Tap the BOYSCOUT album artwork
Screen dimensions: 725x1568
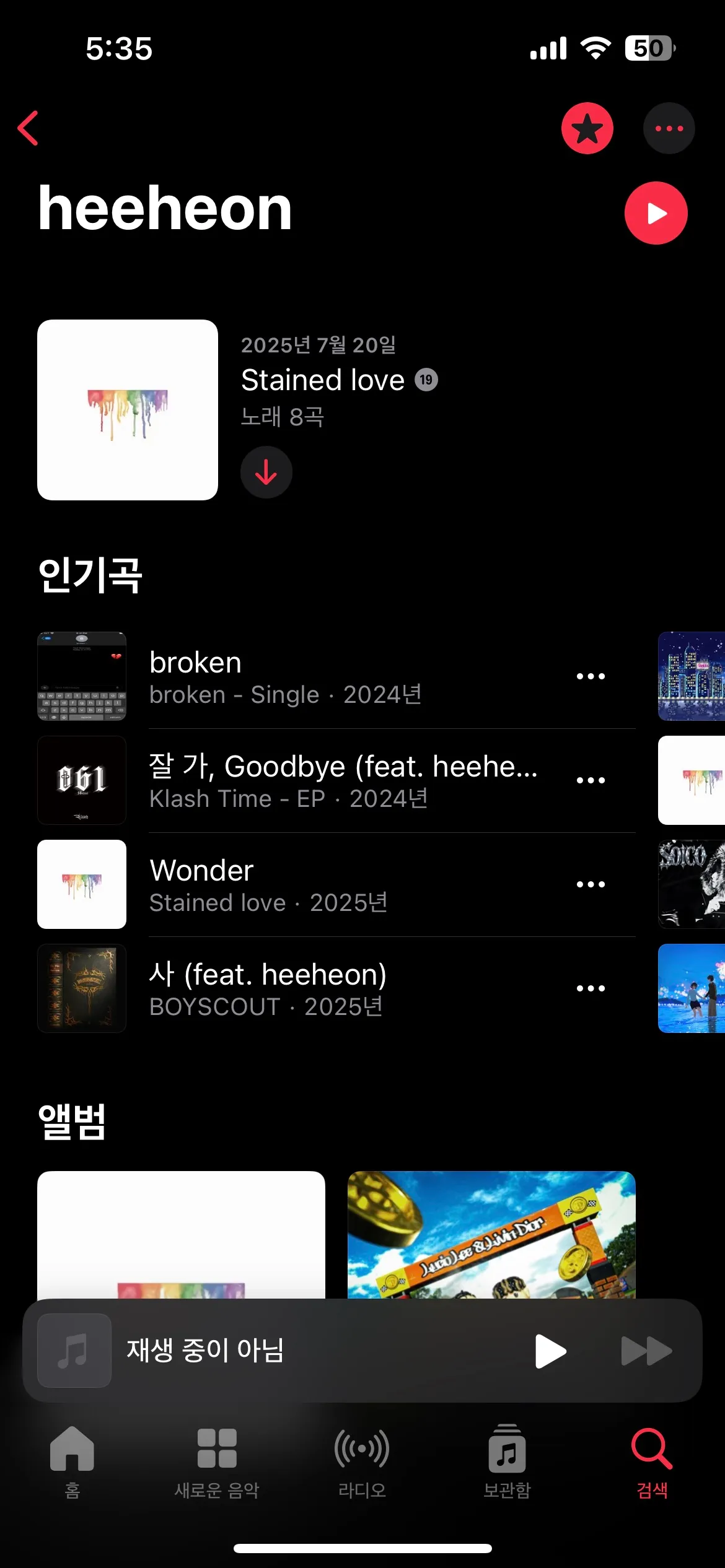(81, 988)
